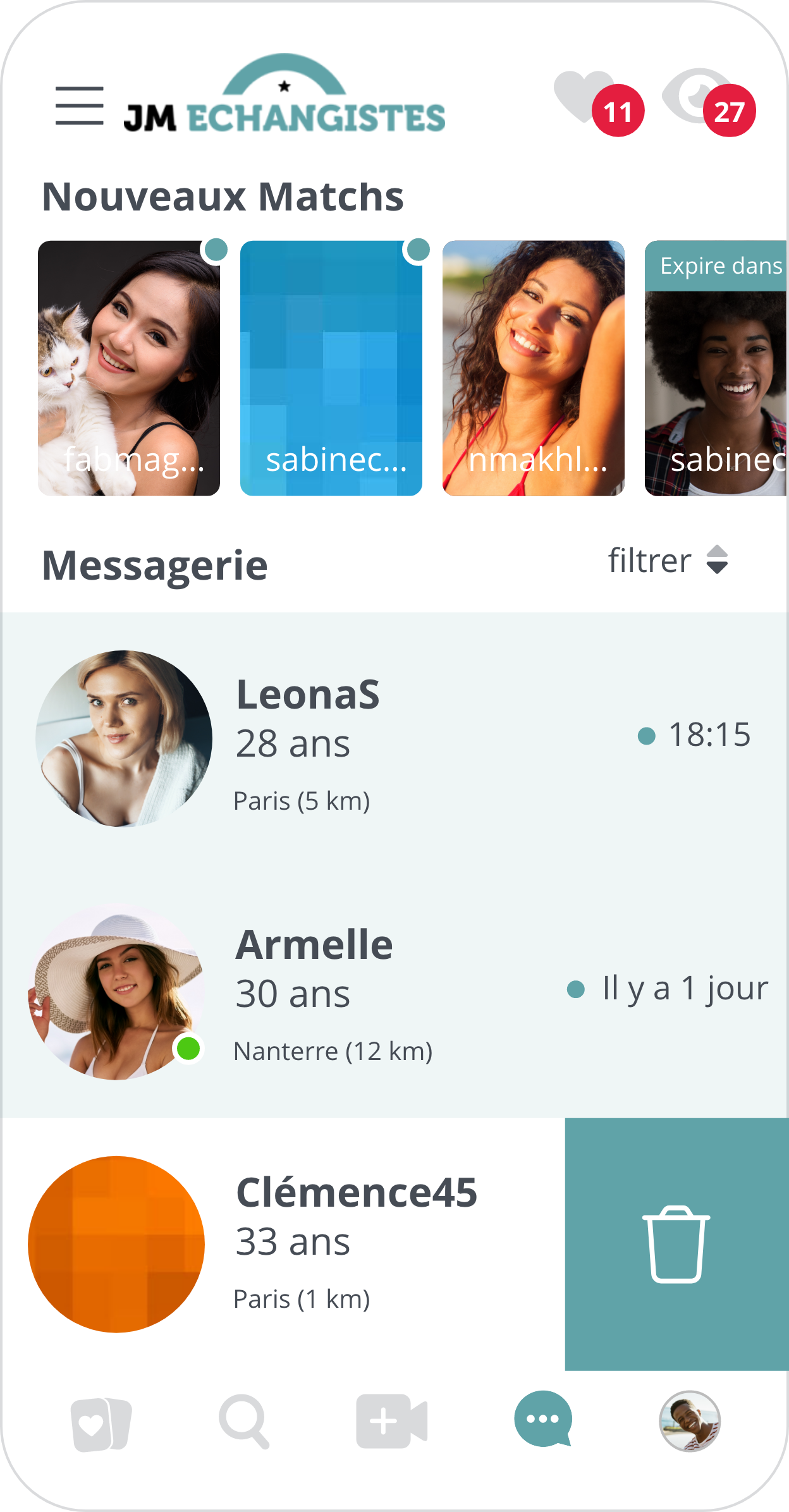Delete the Clémence45 conversation with trash icon

pyautogui.click(x=676, y=1244)
